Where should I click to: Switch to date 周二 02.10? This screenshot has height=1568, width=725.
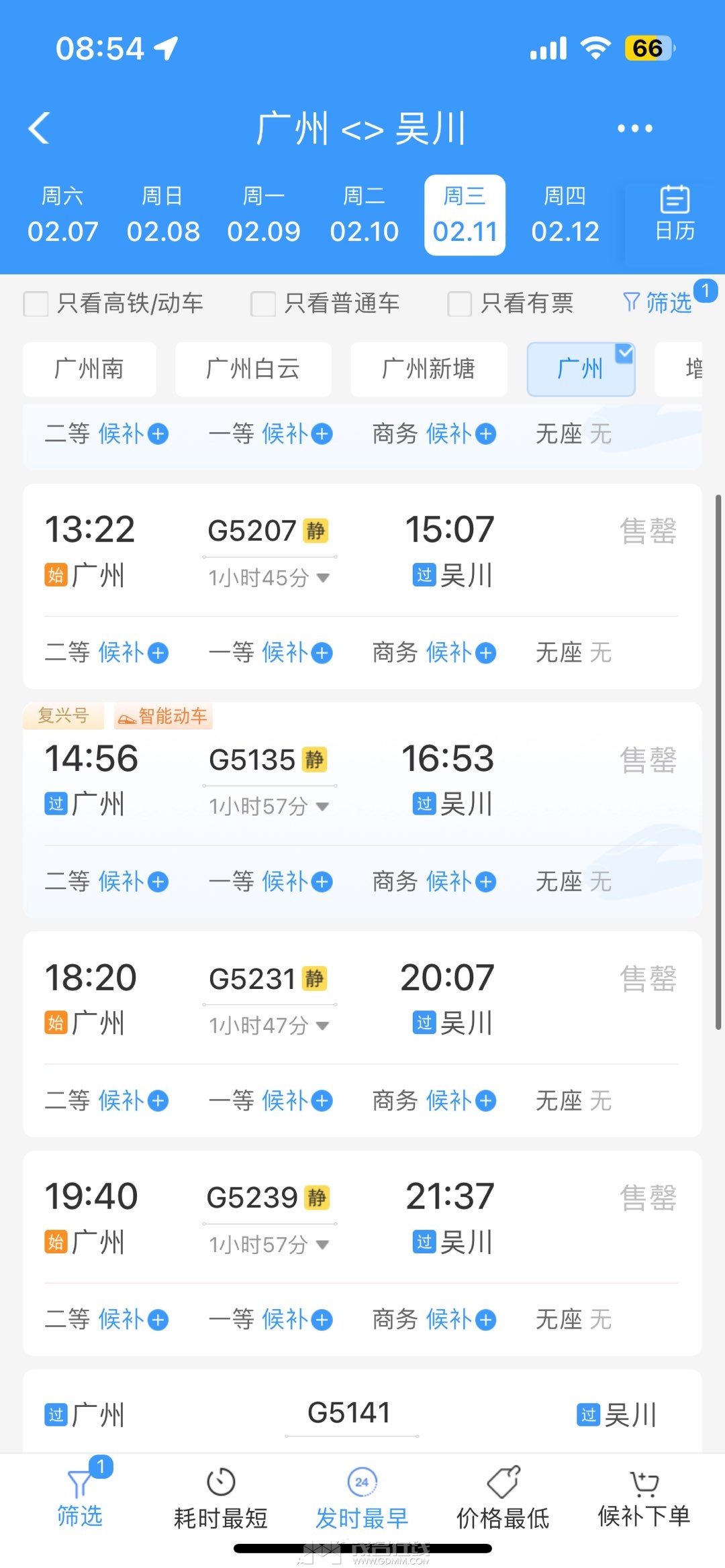pyautogui.click(x=364, y=215)
